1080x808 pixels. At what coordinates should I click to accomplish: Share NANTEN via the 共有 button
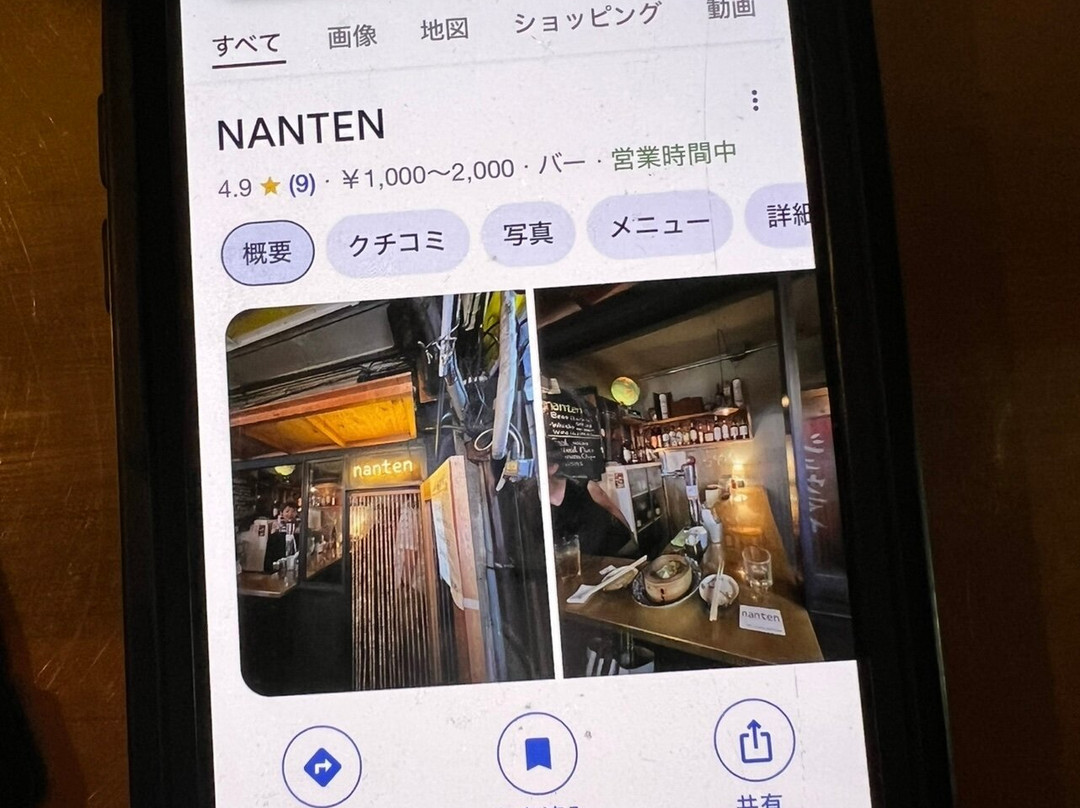(x=754, y=740)
